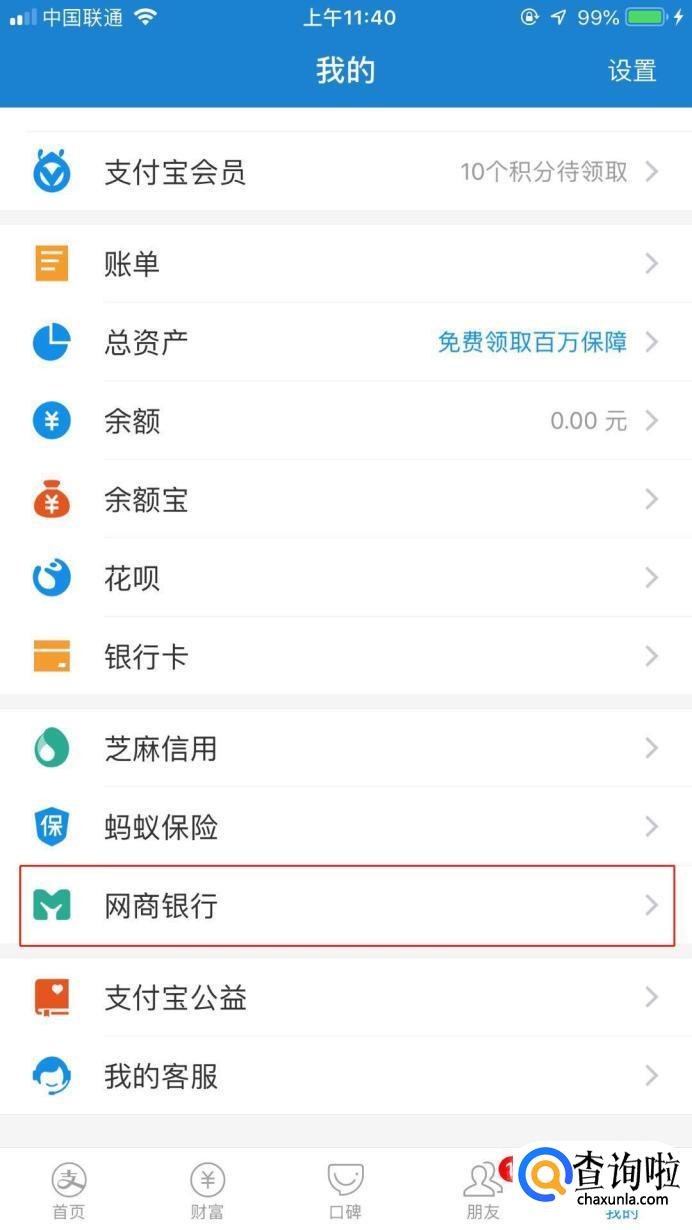Open 设置 in the top bar
692x1230 pixels.
[632, 71]
